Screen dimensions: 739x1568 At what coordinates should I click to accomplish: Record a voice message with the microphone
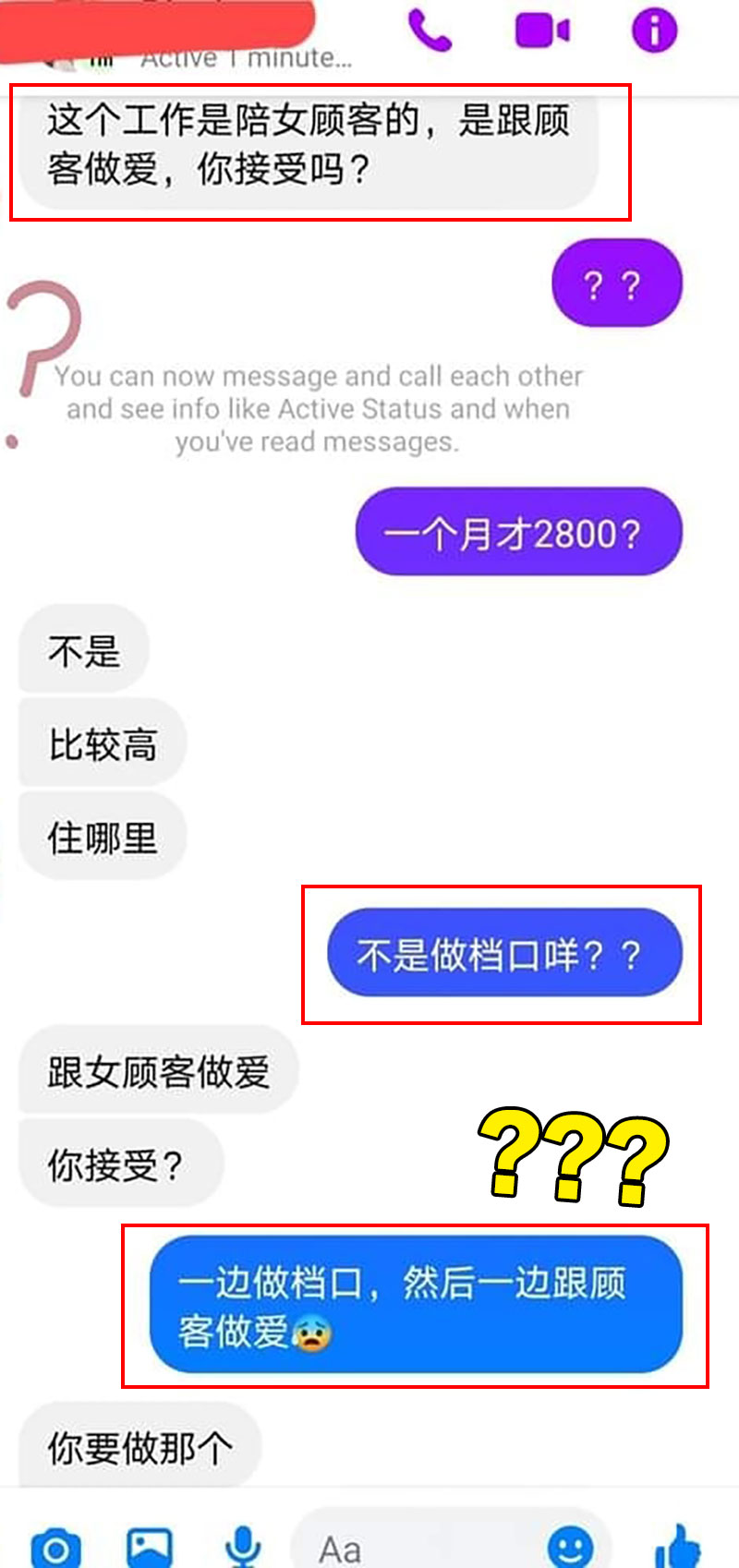tap(243, 1546)
